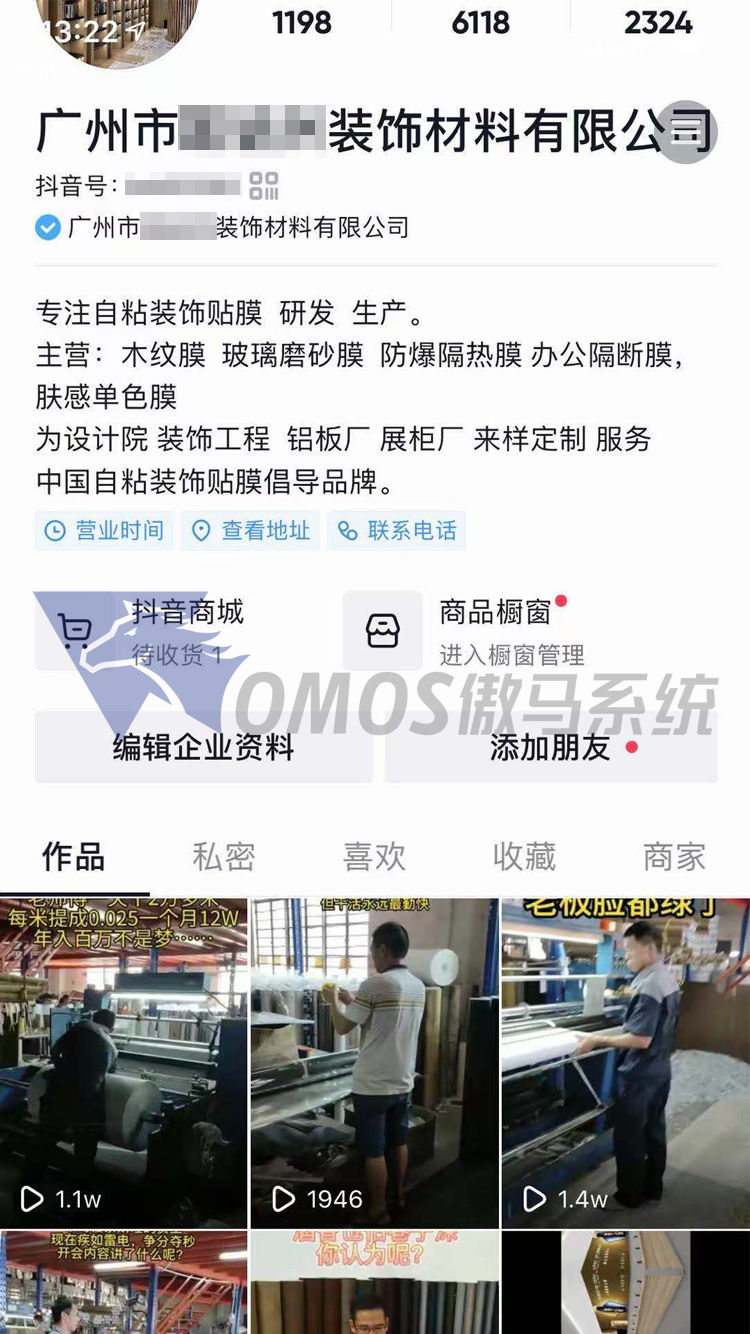Switch to the 收藏 tab
The height and width of the screenshot is (1334, 750).
(524, 857)
